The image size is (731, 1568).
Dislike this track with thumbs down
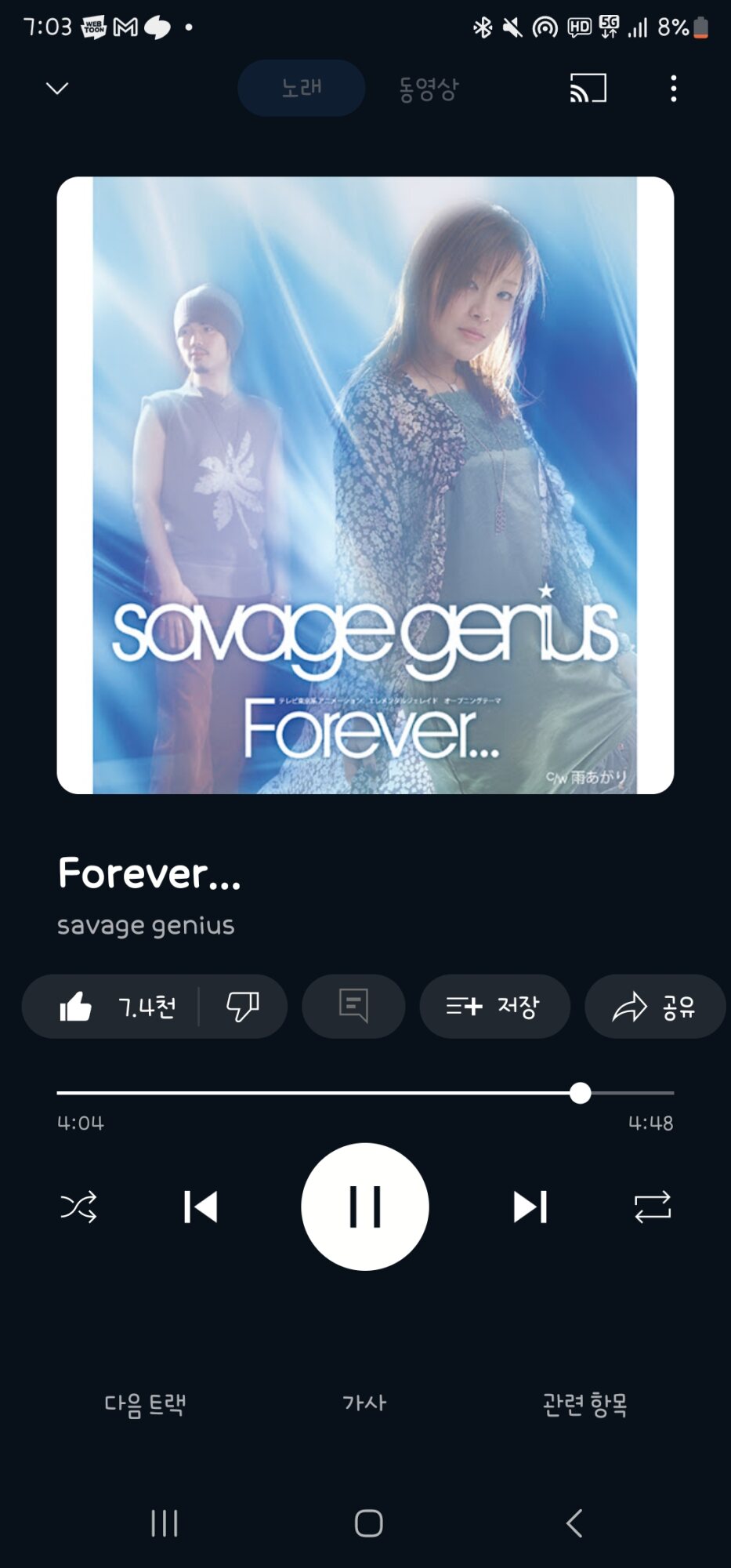243,1007
